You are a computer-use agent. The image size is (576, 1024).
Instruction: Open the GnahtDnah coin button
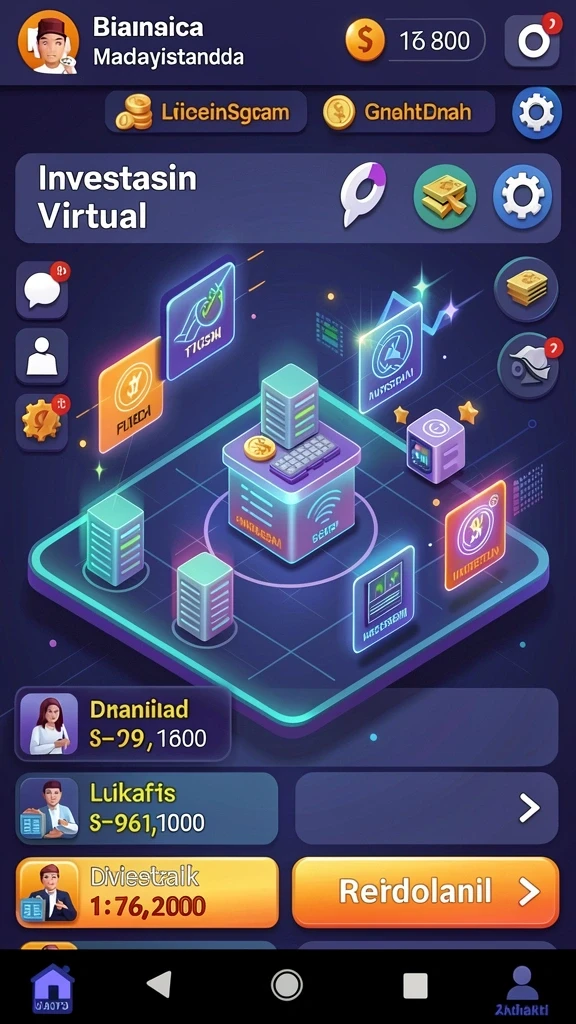408,112
